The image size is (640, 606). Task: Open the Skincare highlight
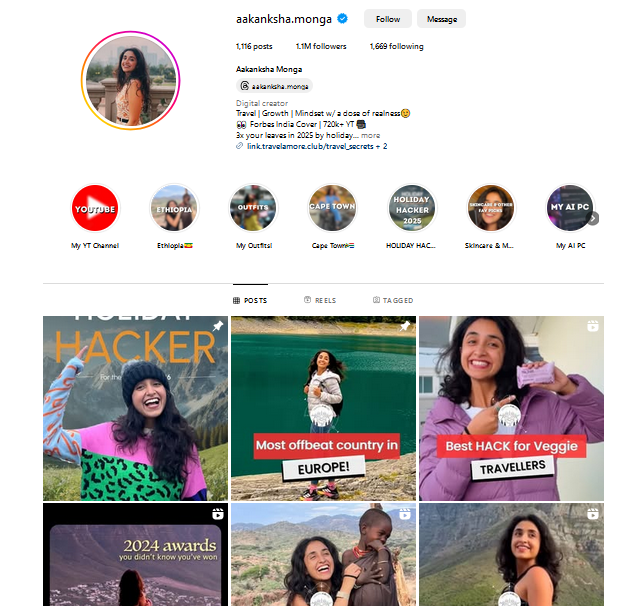coord(491,209)
